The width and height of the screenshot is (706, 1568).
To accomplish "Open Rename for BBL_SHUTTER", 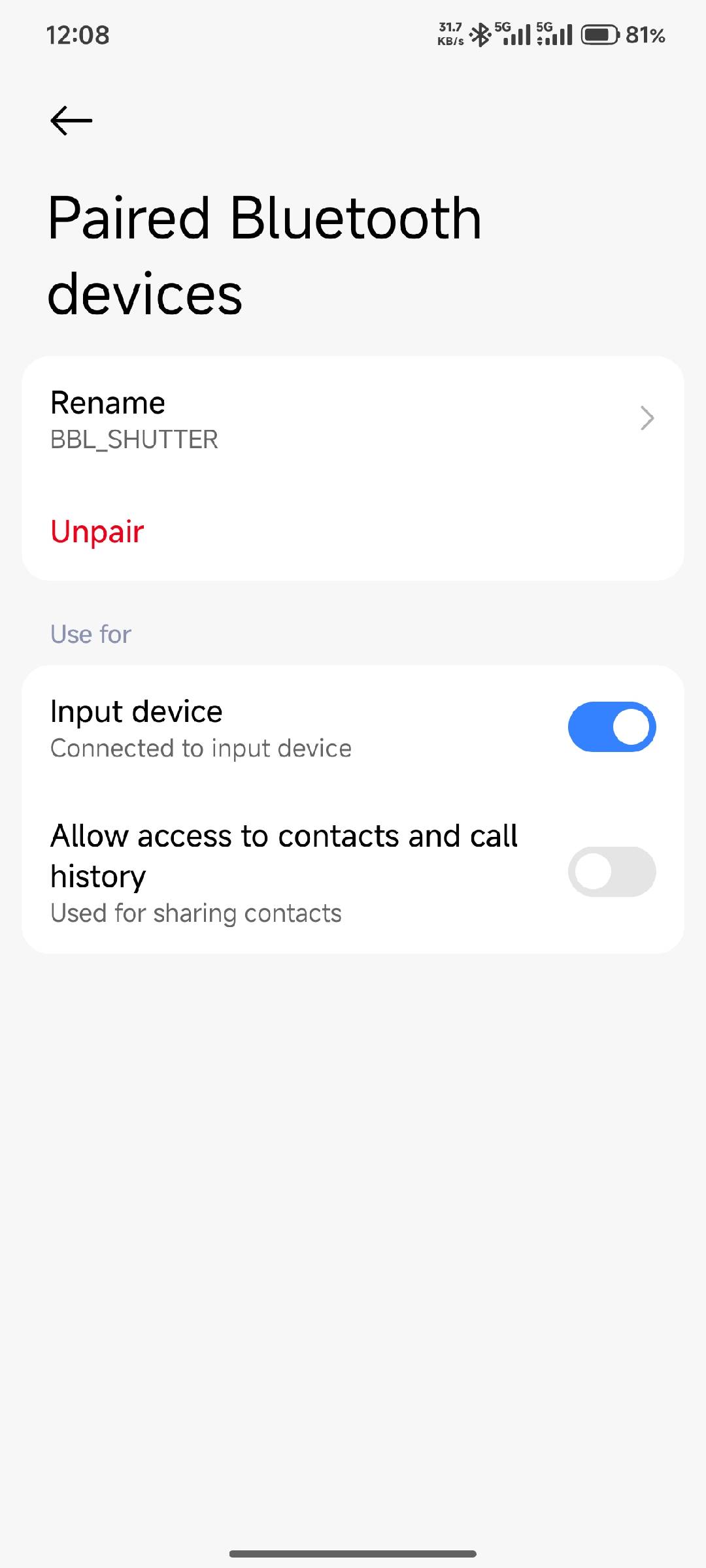I will click(353, 419).
